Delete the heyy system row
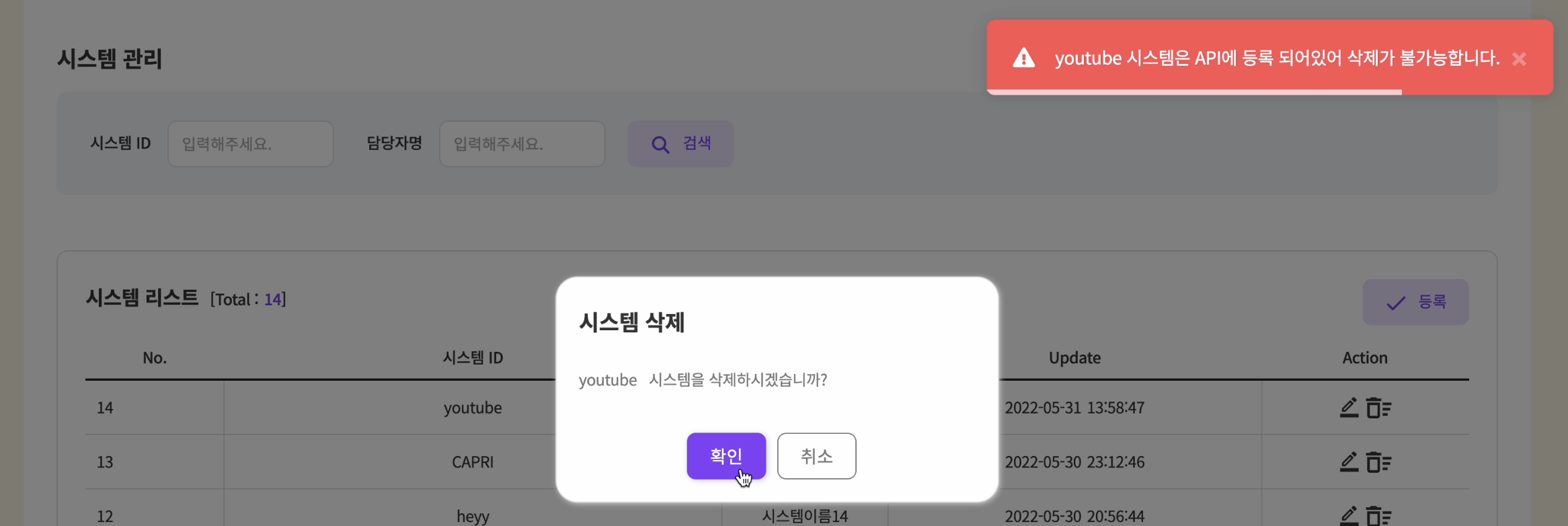This screenshot has width=1568, height=526. tap(1378, 517)
